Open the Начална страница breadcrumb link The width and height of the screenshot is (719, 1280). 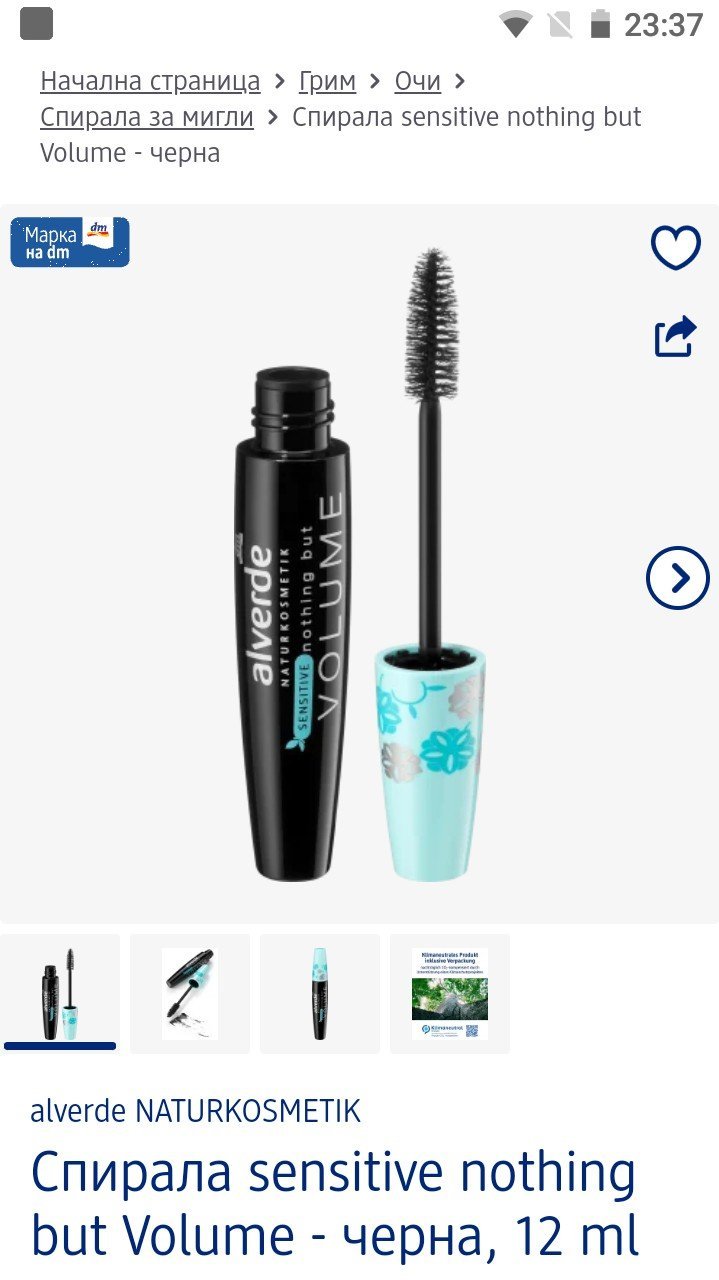pyautogui.click(x=150, y=81)
